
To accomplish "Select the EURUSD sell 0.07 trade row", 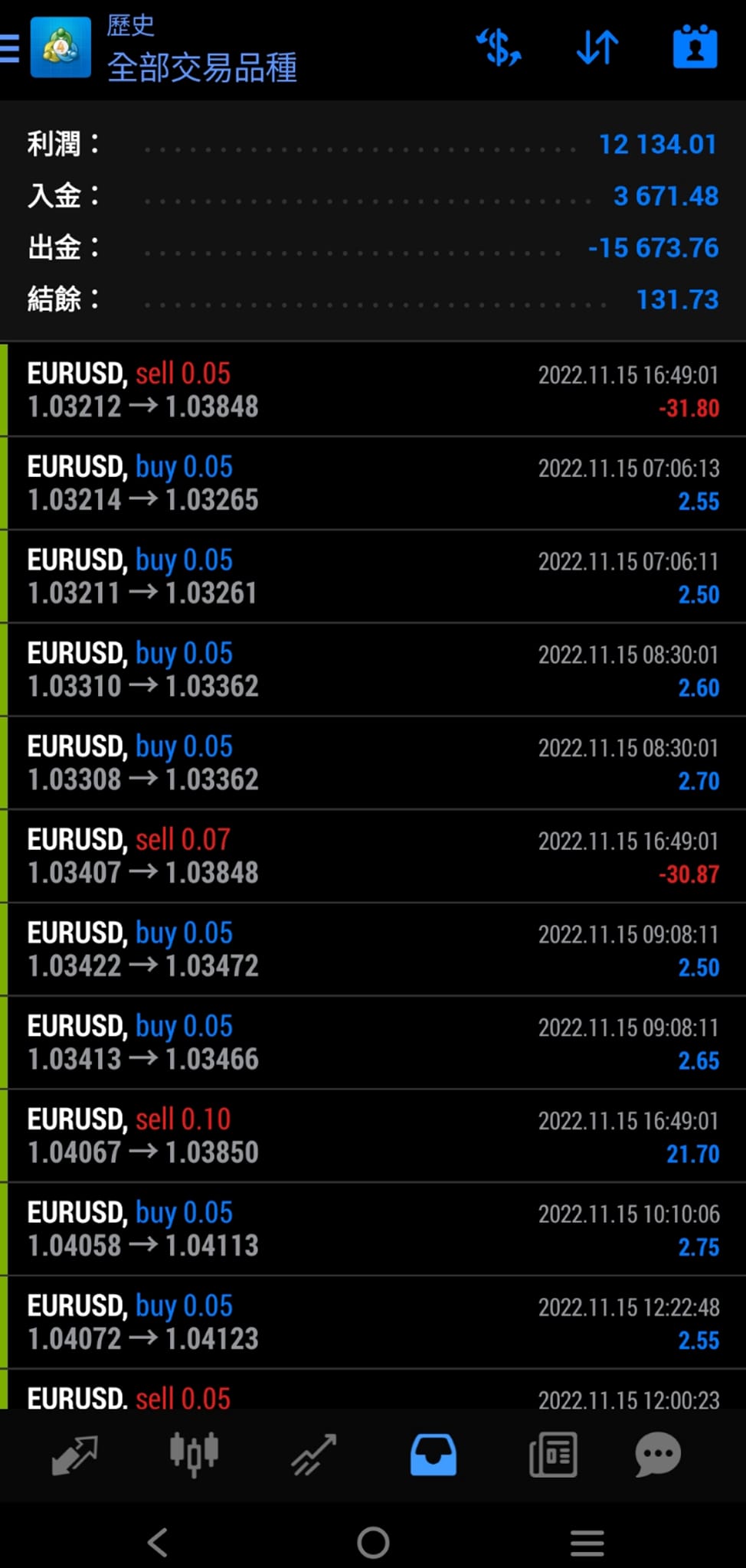I will tap(373, 856).
